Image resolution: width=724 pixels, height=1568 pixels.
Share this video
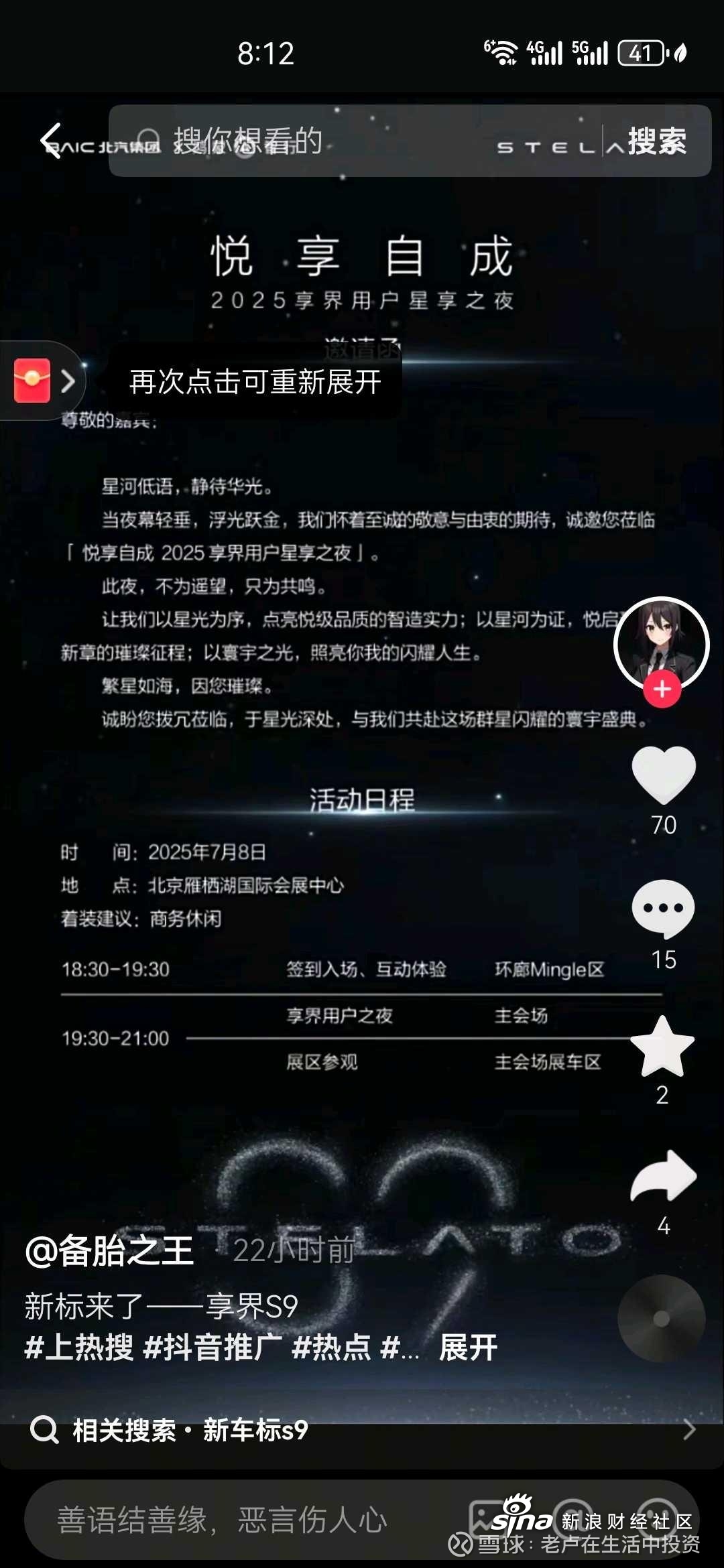663,1177
